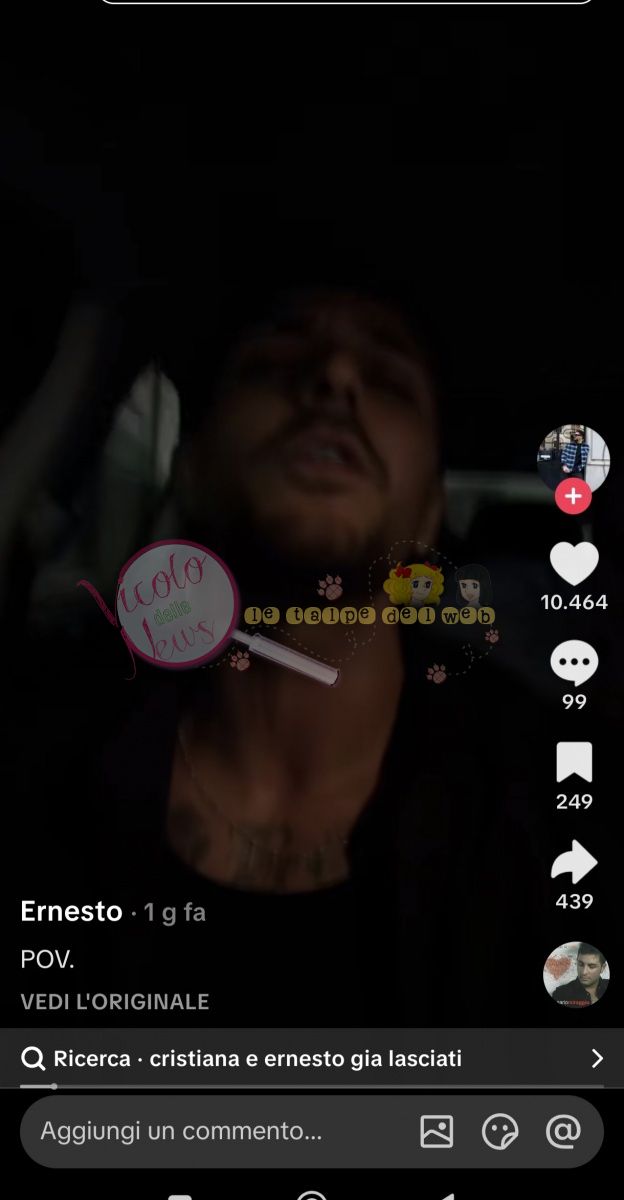This screenshot has height=1200, width=624.
Task: Open the comments with 99 replies
Action: click(574, 663)
